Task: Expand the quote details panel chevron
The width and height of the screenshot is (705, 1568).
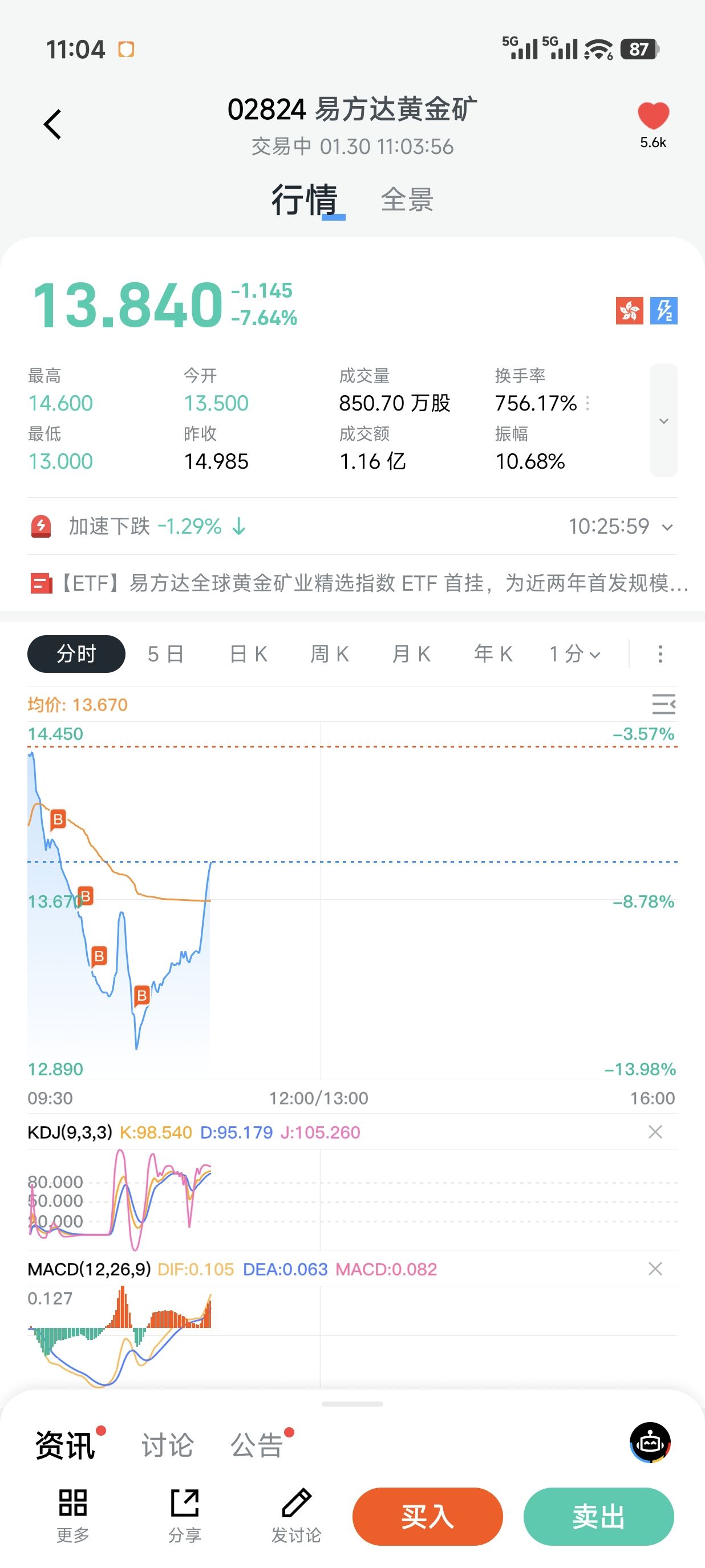Action: coord(663,420)
